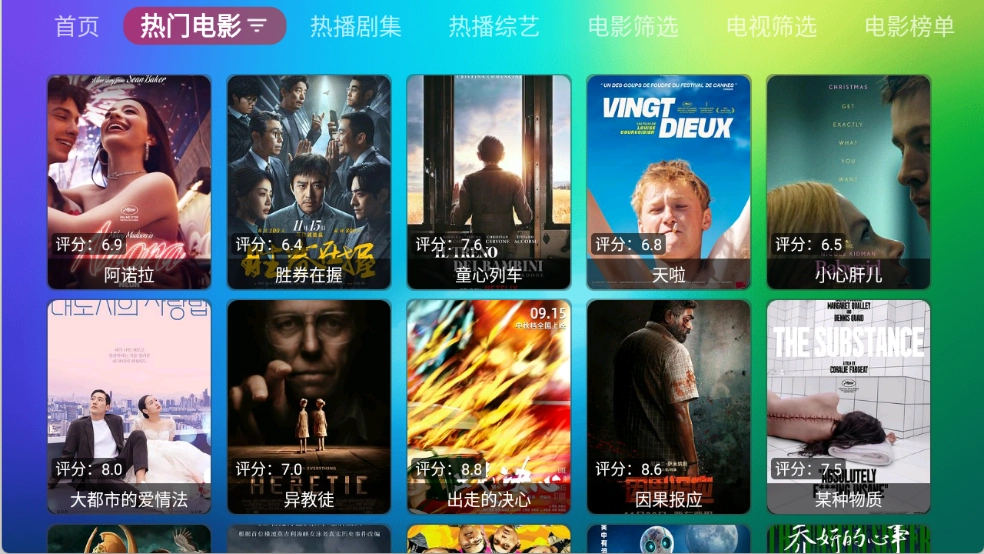Open the movie 出走的决心
Image resolution: width=984 pixels, height=554 pixels.
[x=489, y=407]
